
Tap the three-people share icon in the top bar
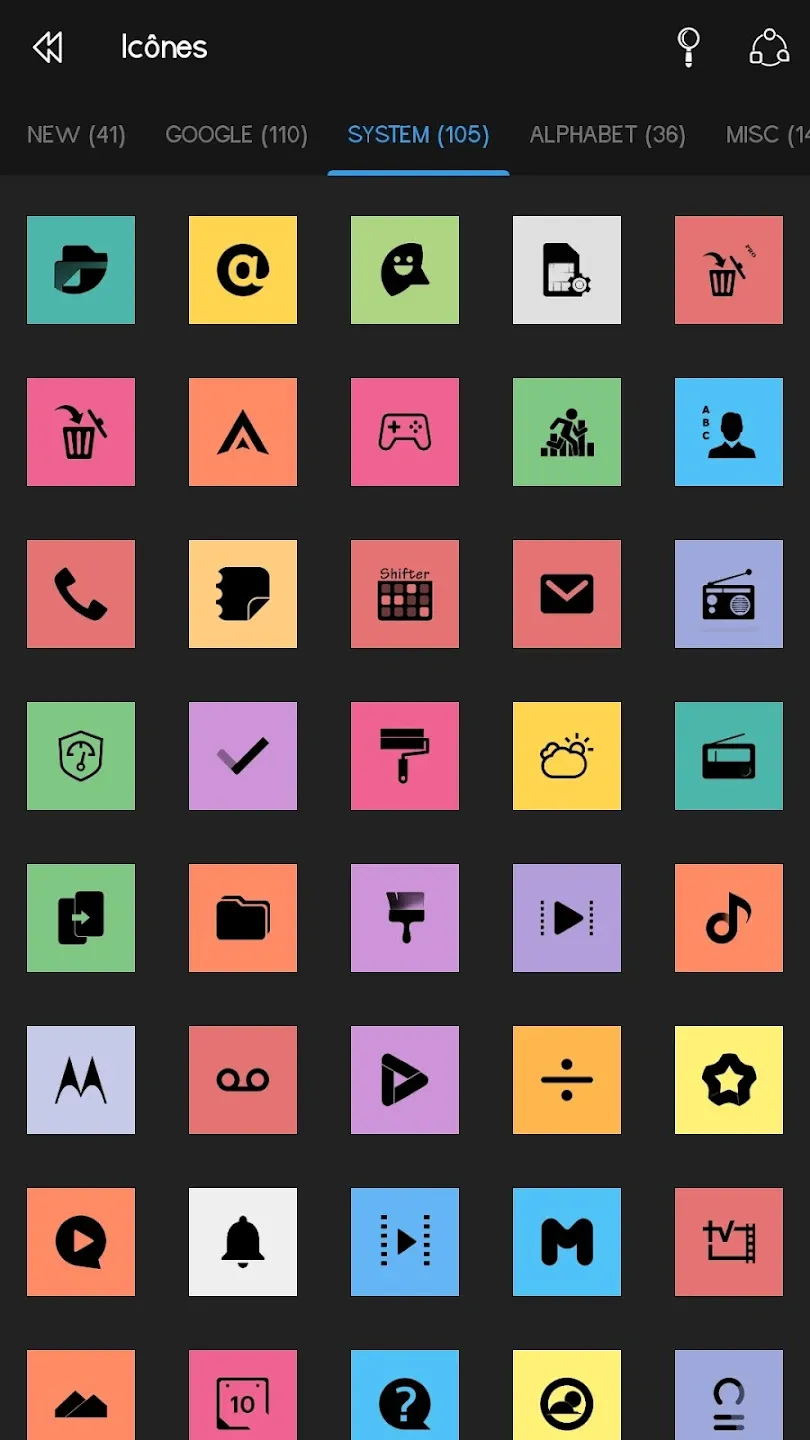(x=769, y=47)
